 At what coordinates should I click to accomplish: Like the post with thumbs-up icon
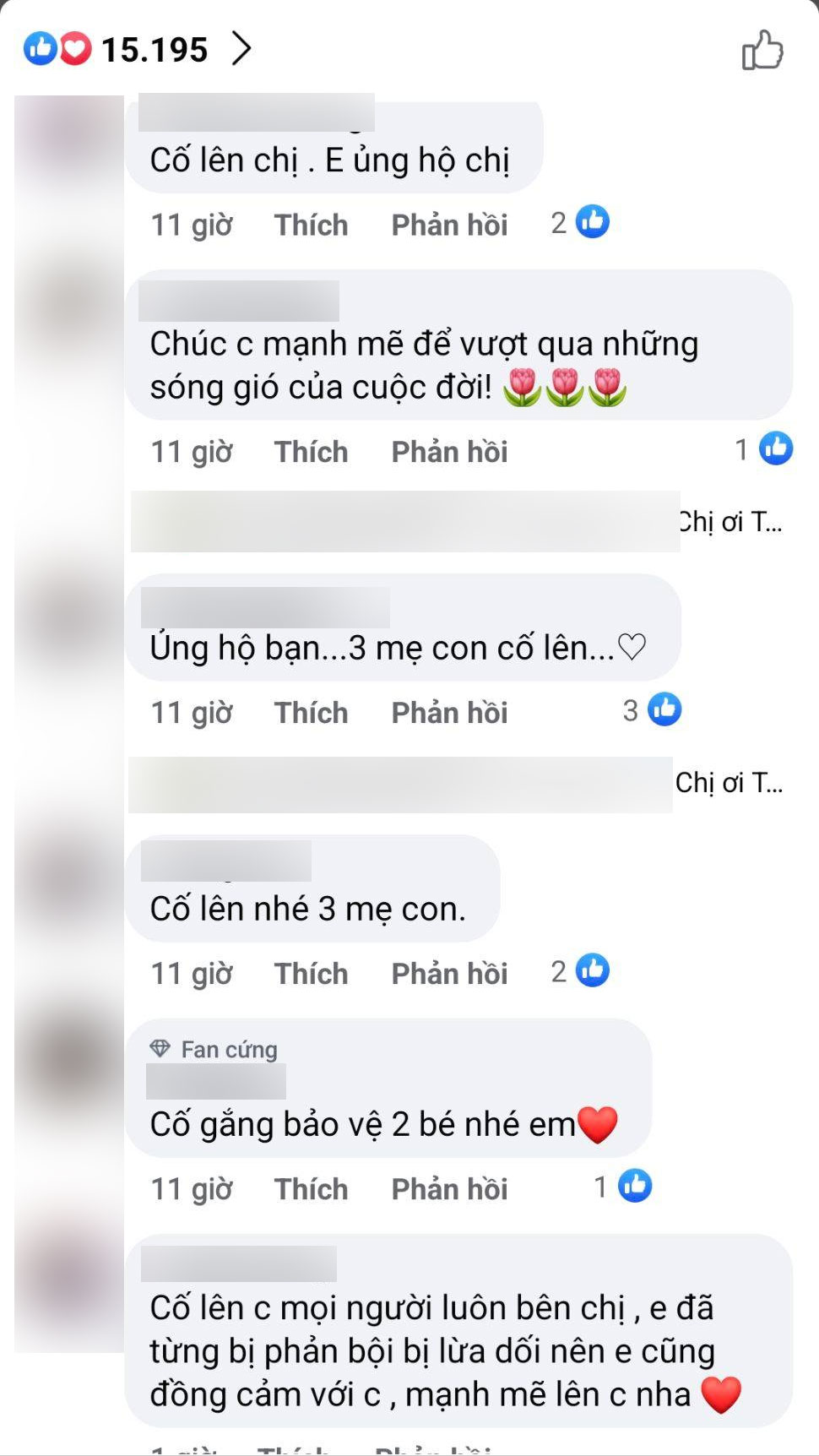(x=762, y=50)
